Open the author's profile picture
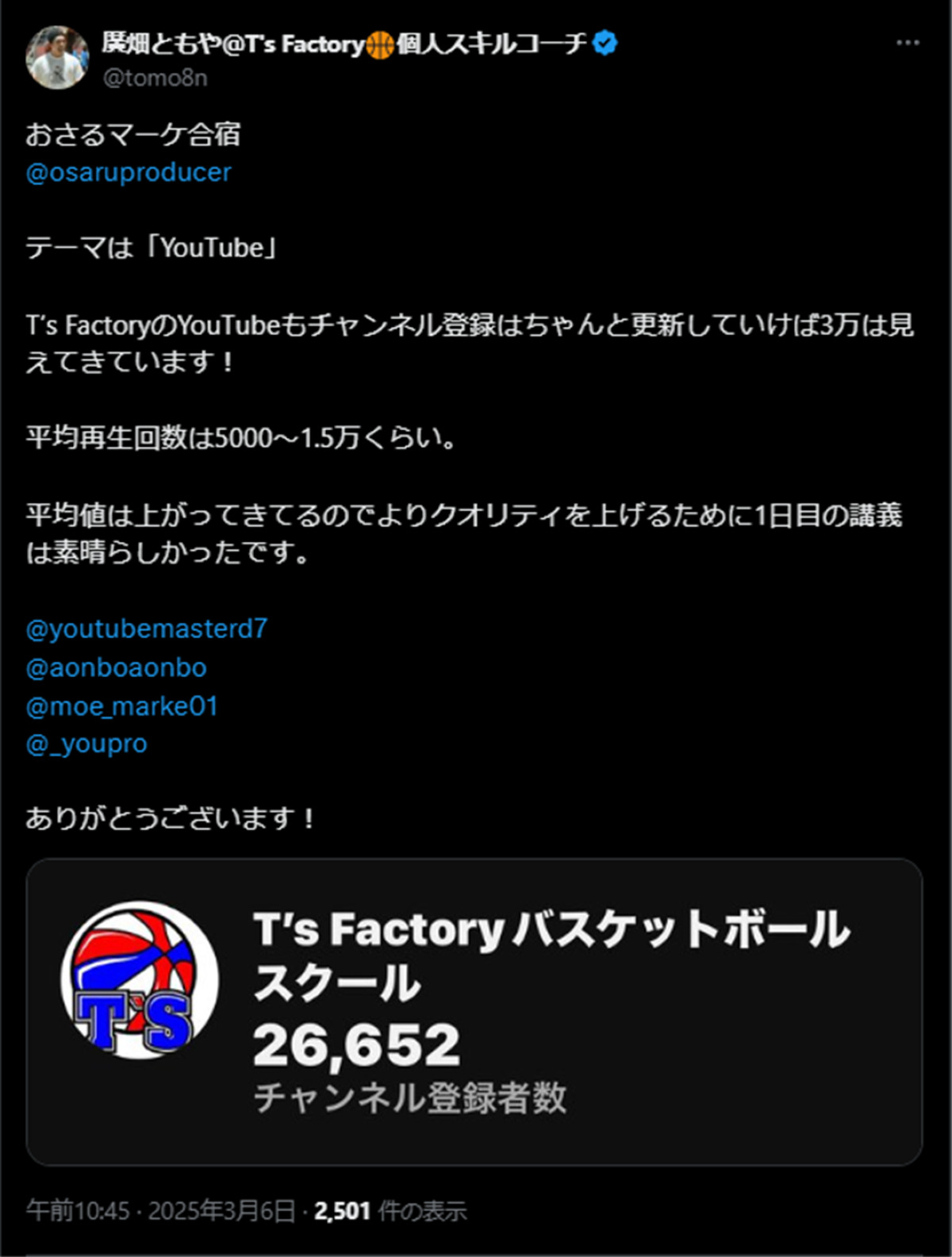 57,58
